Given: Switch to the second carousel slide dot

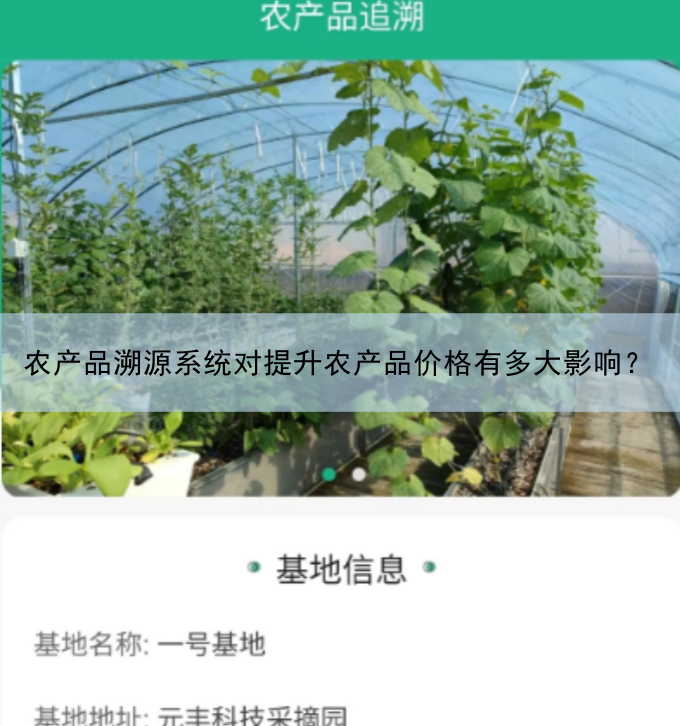Looking at the screenshot, I should [359, 474].
